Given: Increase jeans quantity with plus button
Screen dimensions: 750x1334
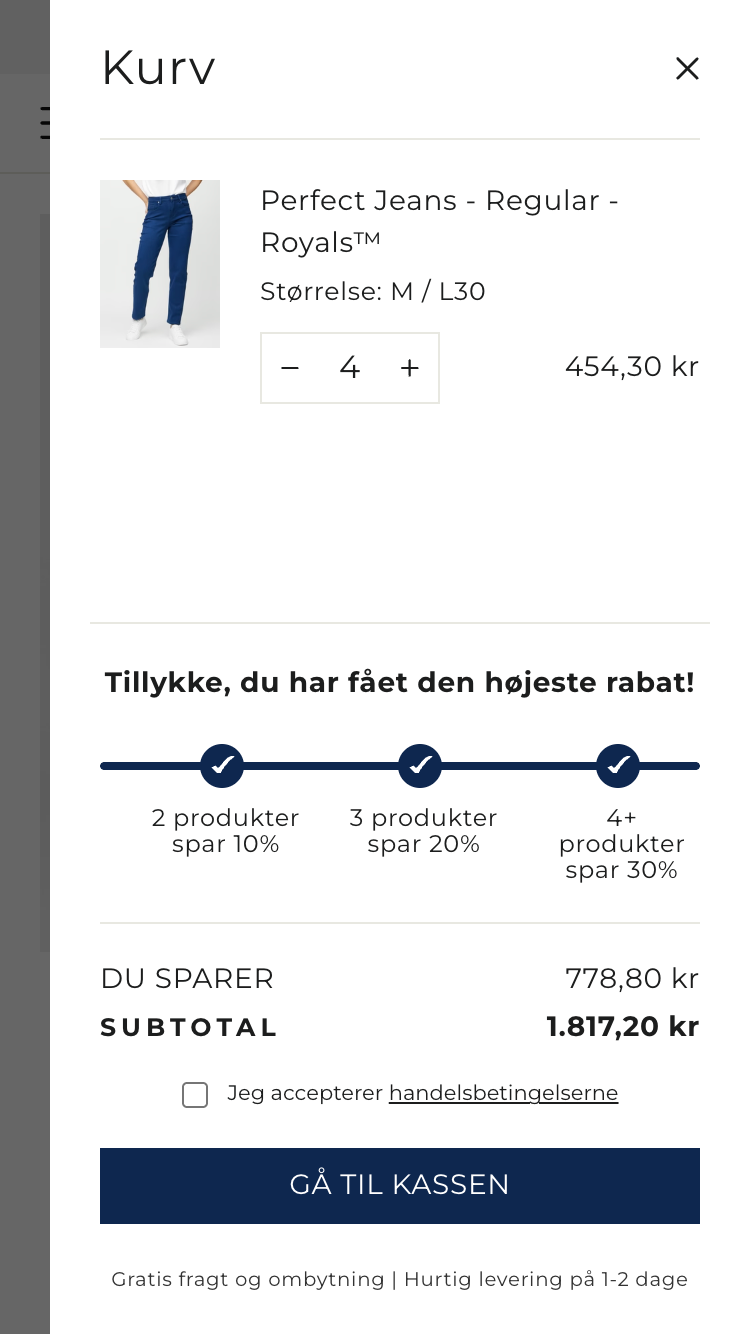Looking at the screenshot, I should (409, 368).
